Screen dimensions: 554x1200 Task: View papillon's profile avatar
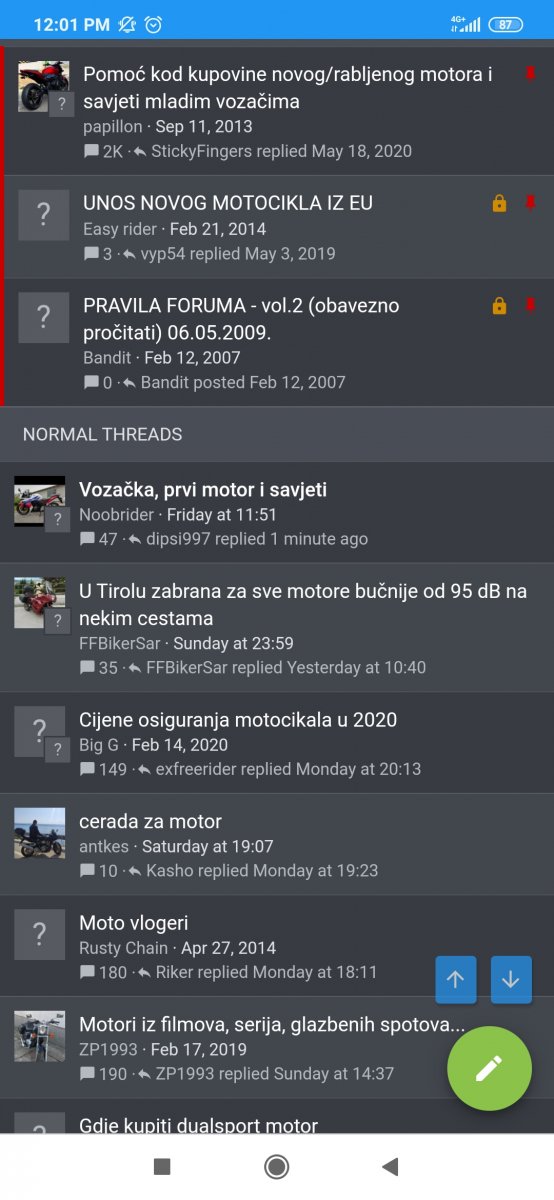click(x=42, y=86)
